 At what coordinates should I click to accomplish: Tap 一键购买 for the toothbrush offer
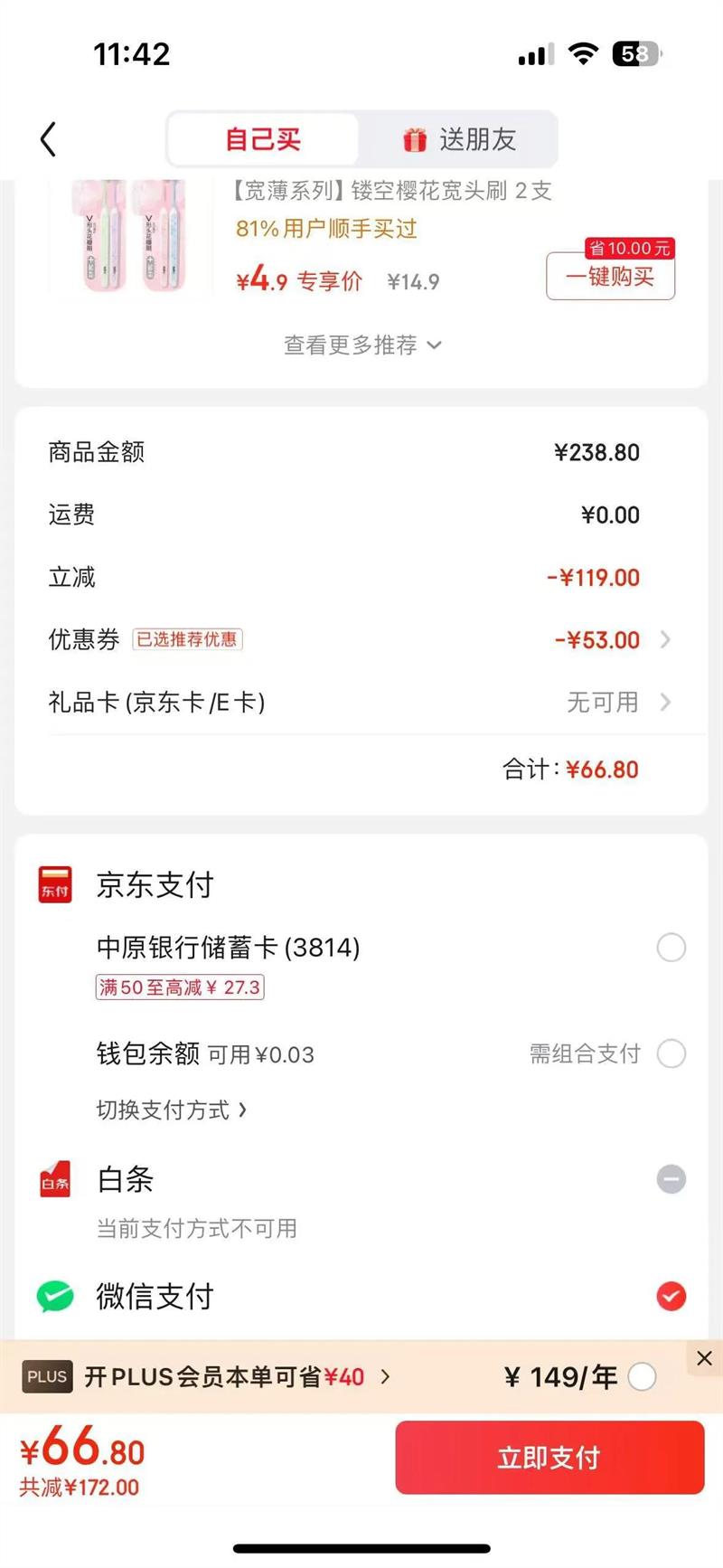(x=610, y=276)
